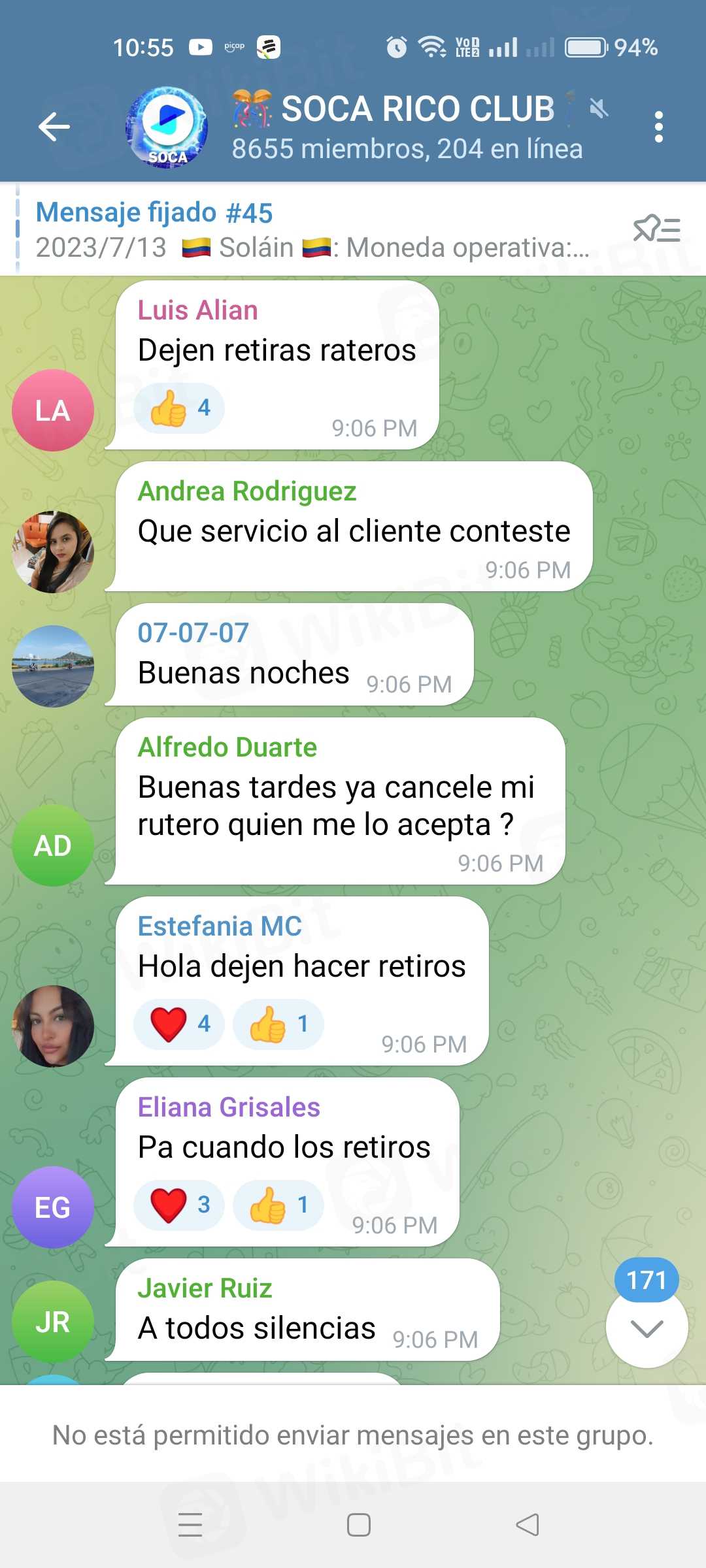Jump to latest with the down arrow

tap(647, 1328)
